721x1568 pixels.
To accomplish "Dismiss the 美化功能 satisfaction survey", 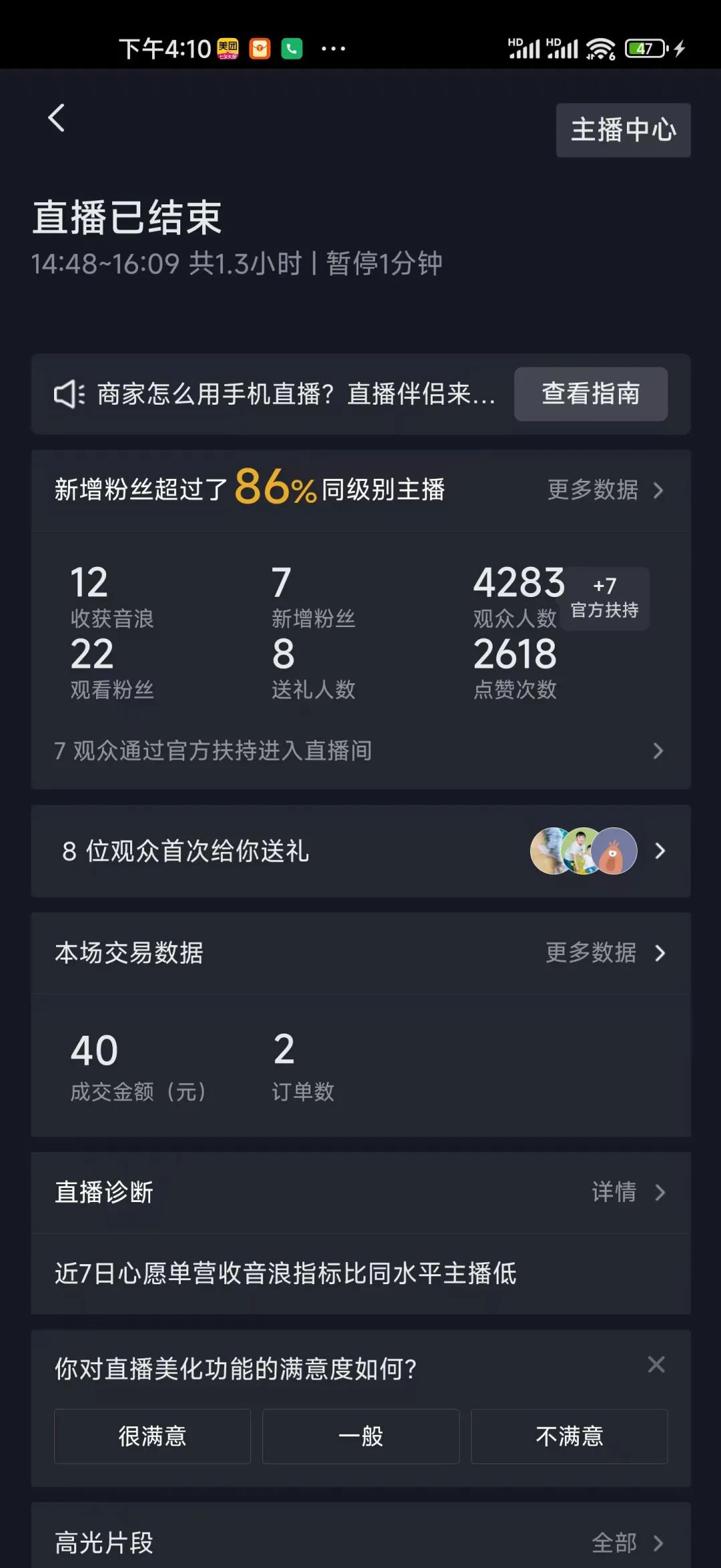I will (656, 1364).
